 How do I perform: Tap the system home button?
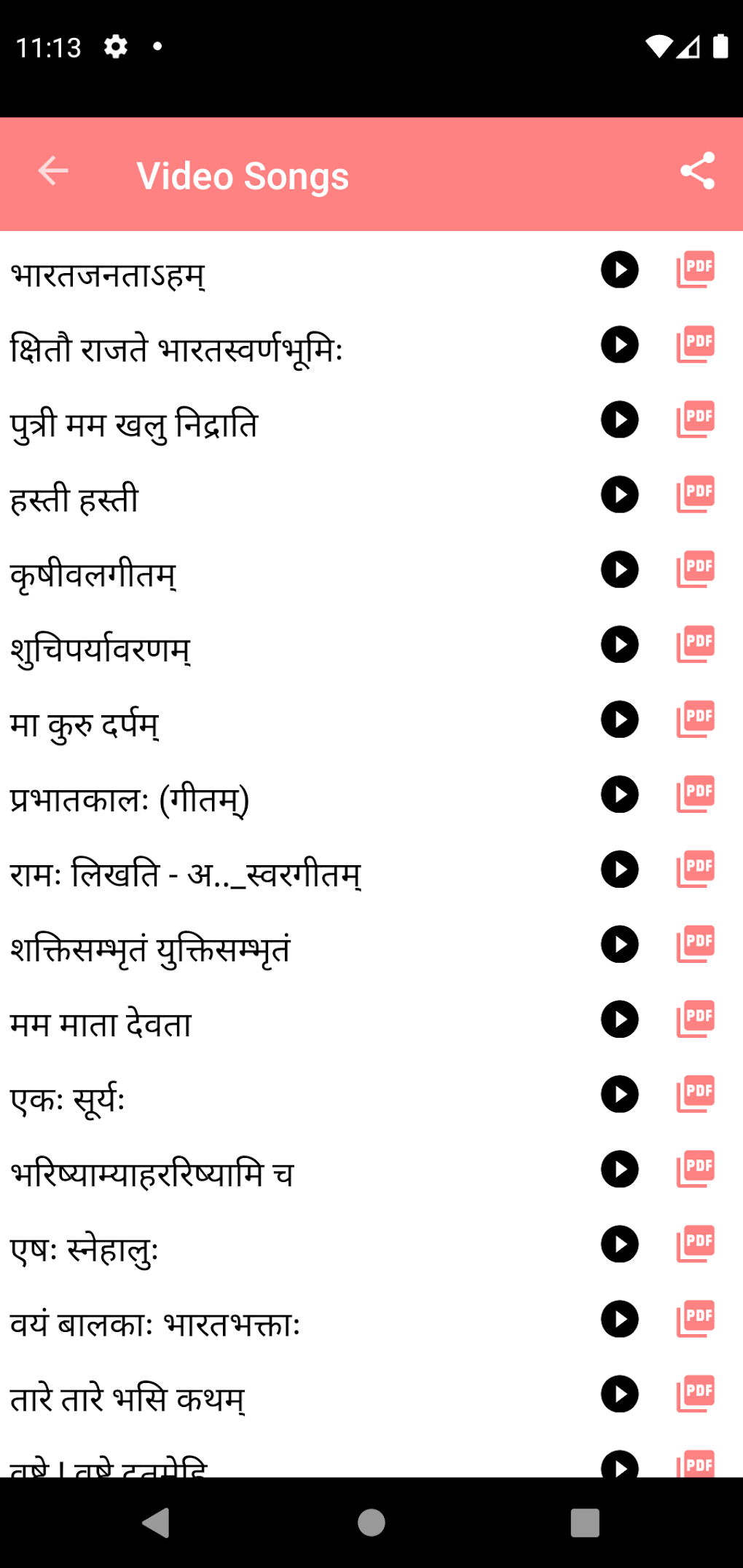[x=371, y=1522]
